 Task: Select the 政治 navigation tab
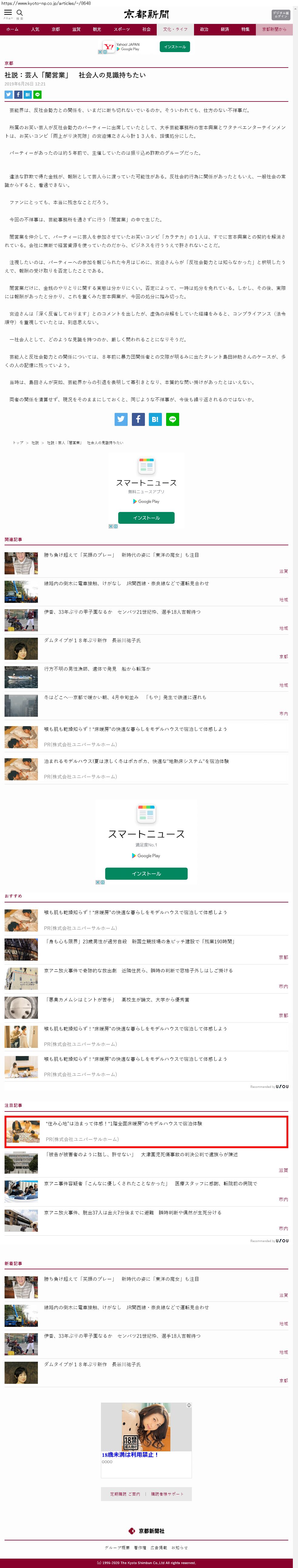[204, 29]
